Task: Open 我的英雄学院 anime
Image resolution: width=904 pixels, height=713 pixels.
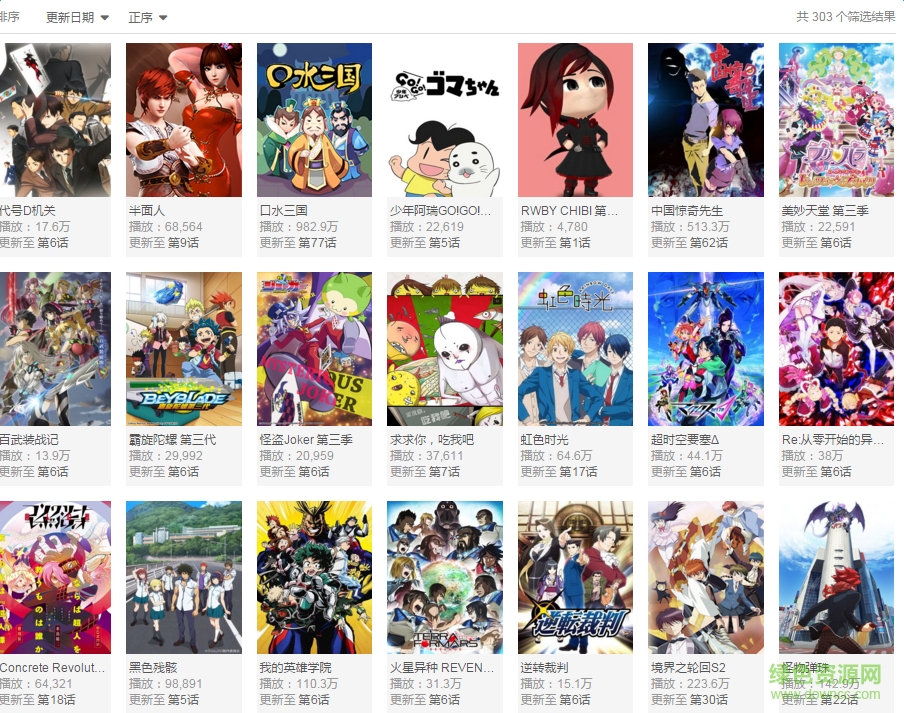Action: pyautogui.click(x=314, y=577)
